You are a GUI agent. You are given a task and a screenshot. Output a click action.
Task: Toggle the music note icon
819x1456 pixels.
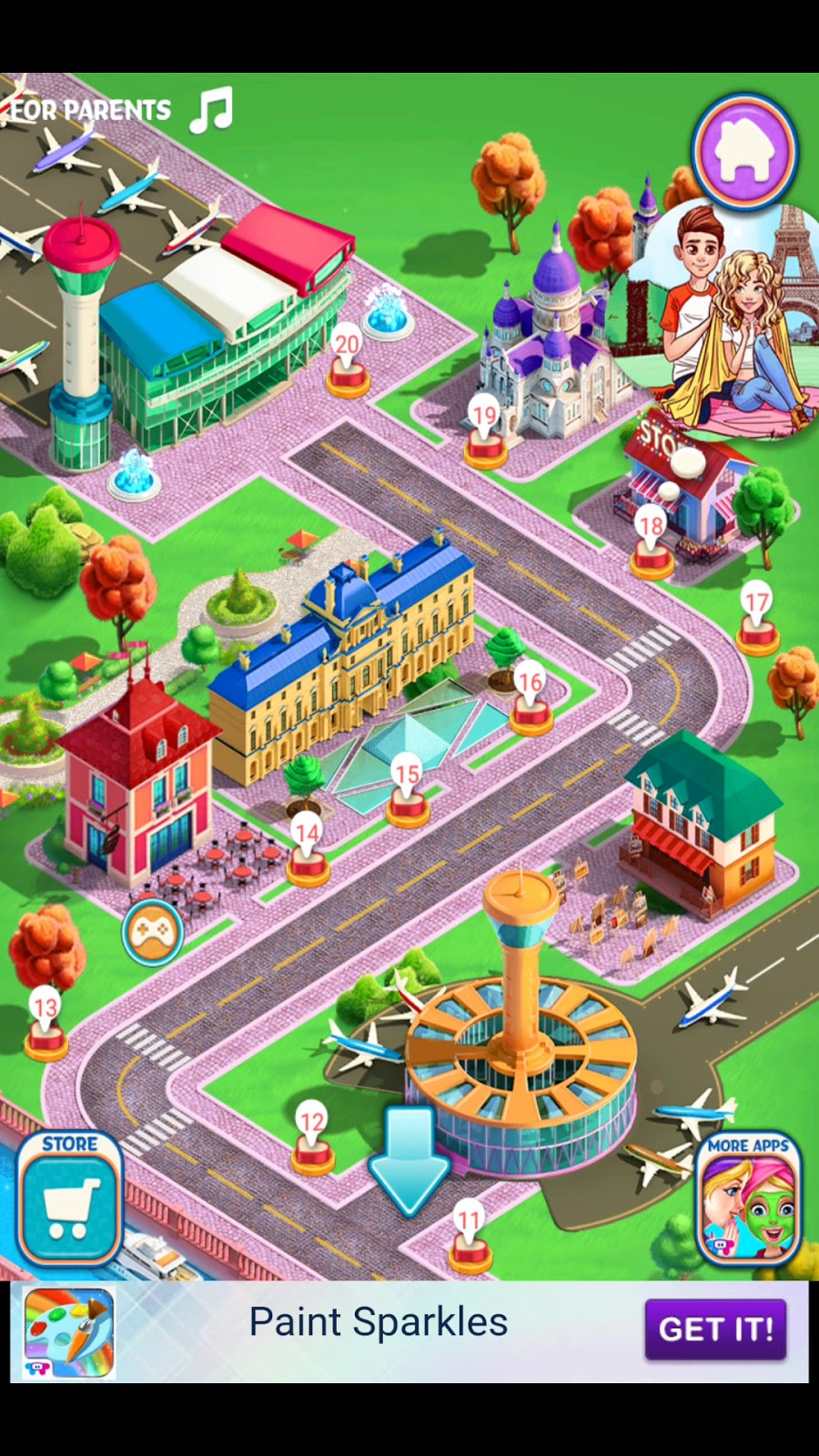point(211,111)
